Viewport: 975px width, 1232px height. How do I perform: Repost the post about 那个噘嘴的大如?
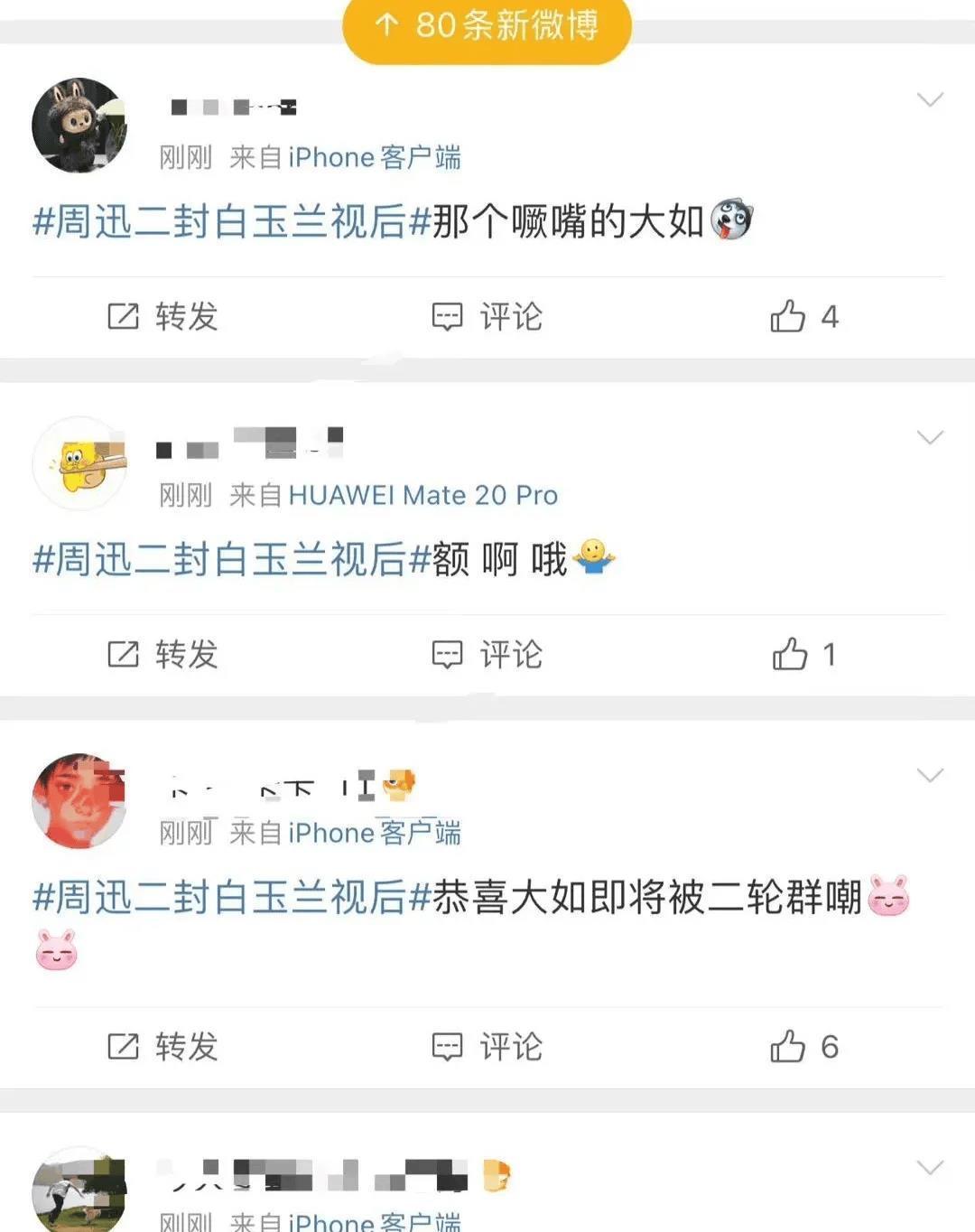(x=163, y=317)
